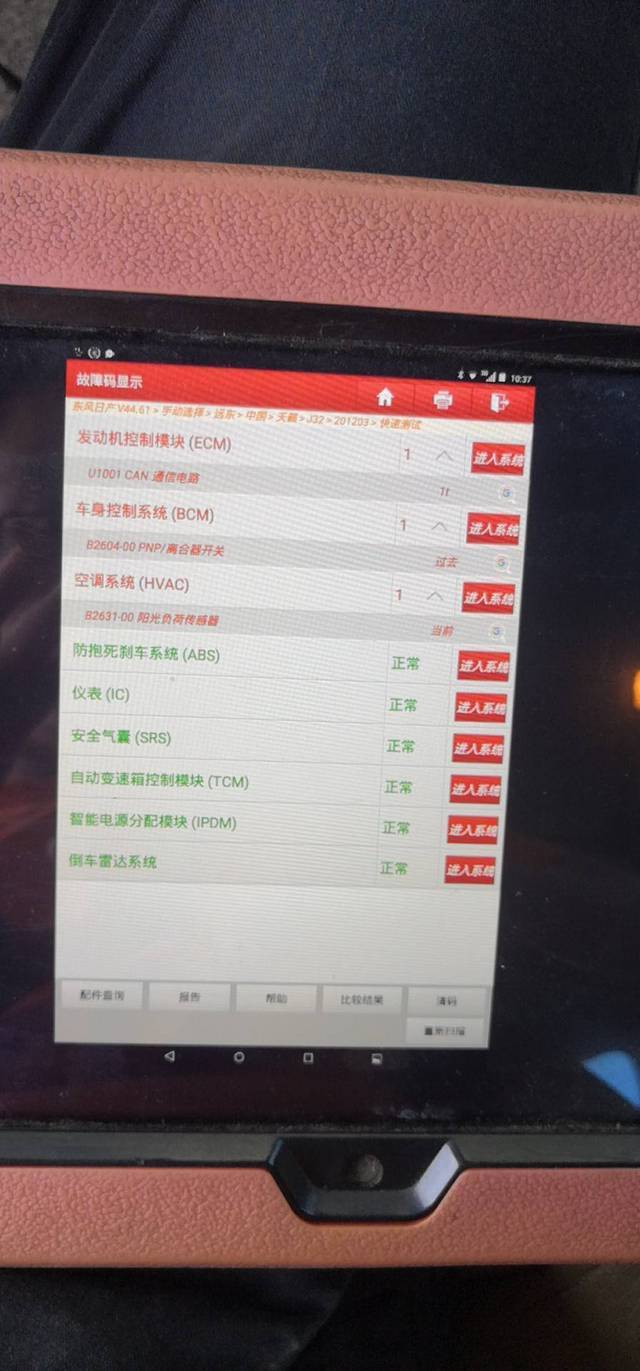Search U1001 CAN code on Google
Image resolution: width=640 pixels, height=1371 pixels.
505,493
